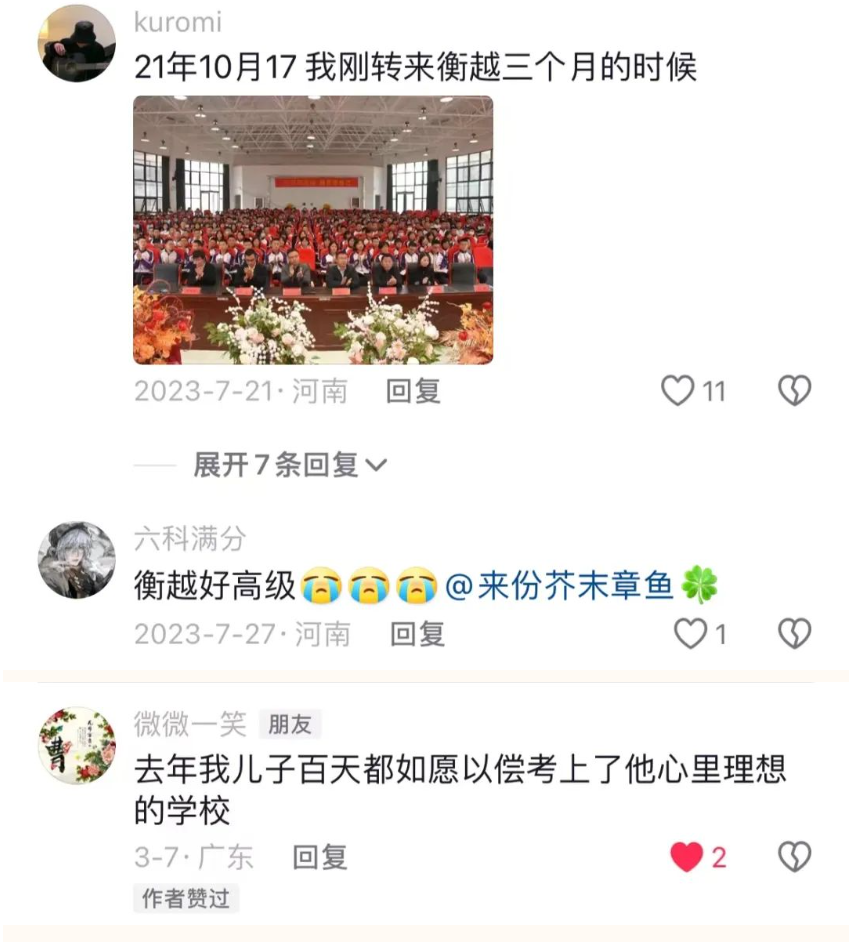Unlike 微微一笑's comment

click(686, 857)
